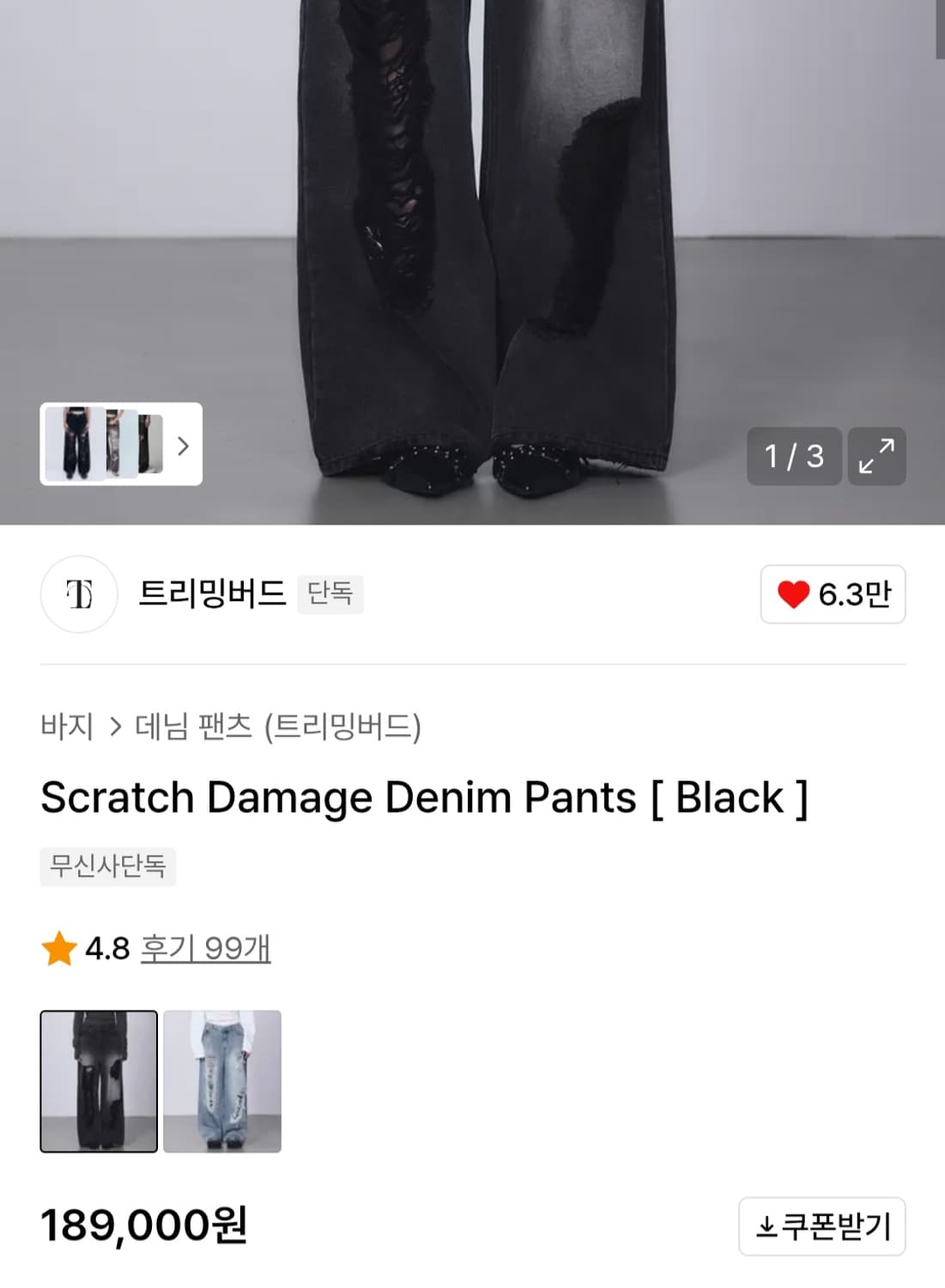
Task: Toggle the wishlist heart showing 6.3만
Action: coord(832,594)
